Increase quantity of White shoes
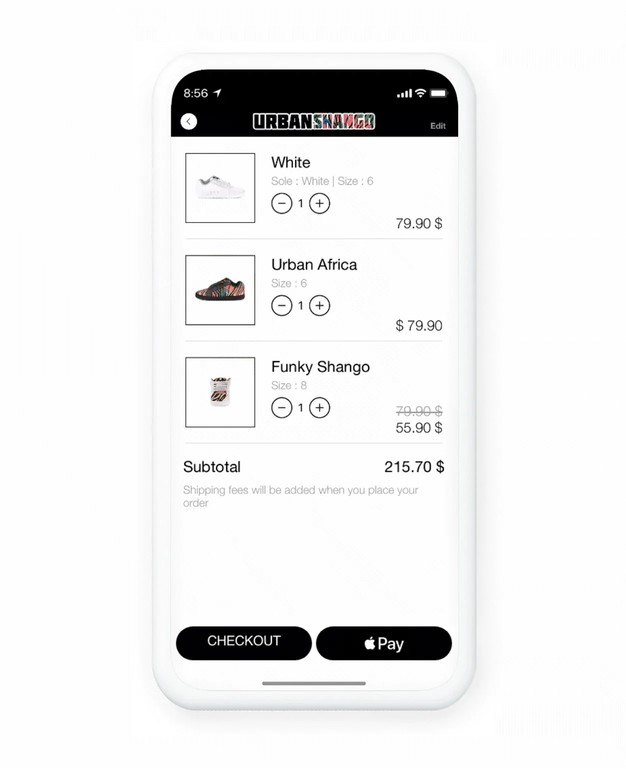The height and width of the screenshot is (769, 626). 319,204
